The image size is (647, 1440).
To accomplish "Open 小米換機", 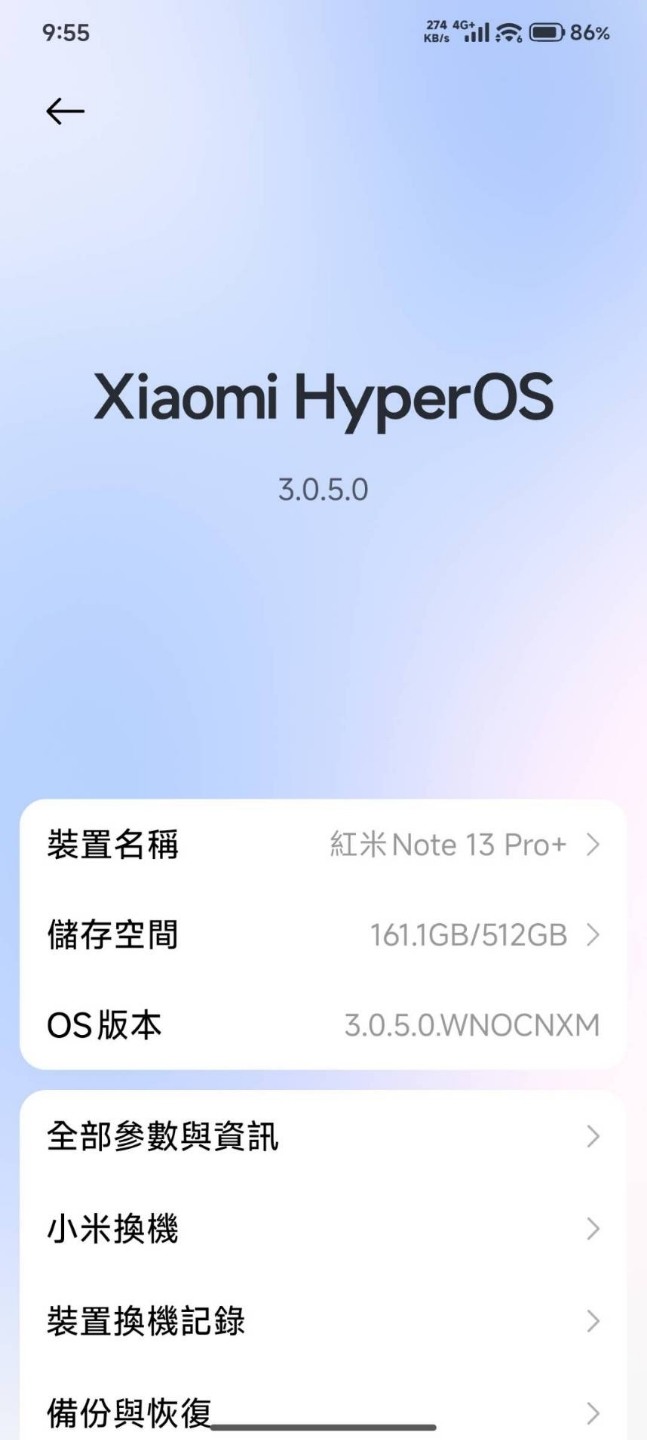I will 323,1229.
